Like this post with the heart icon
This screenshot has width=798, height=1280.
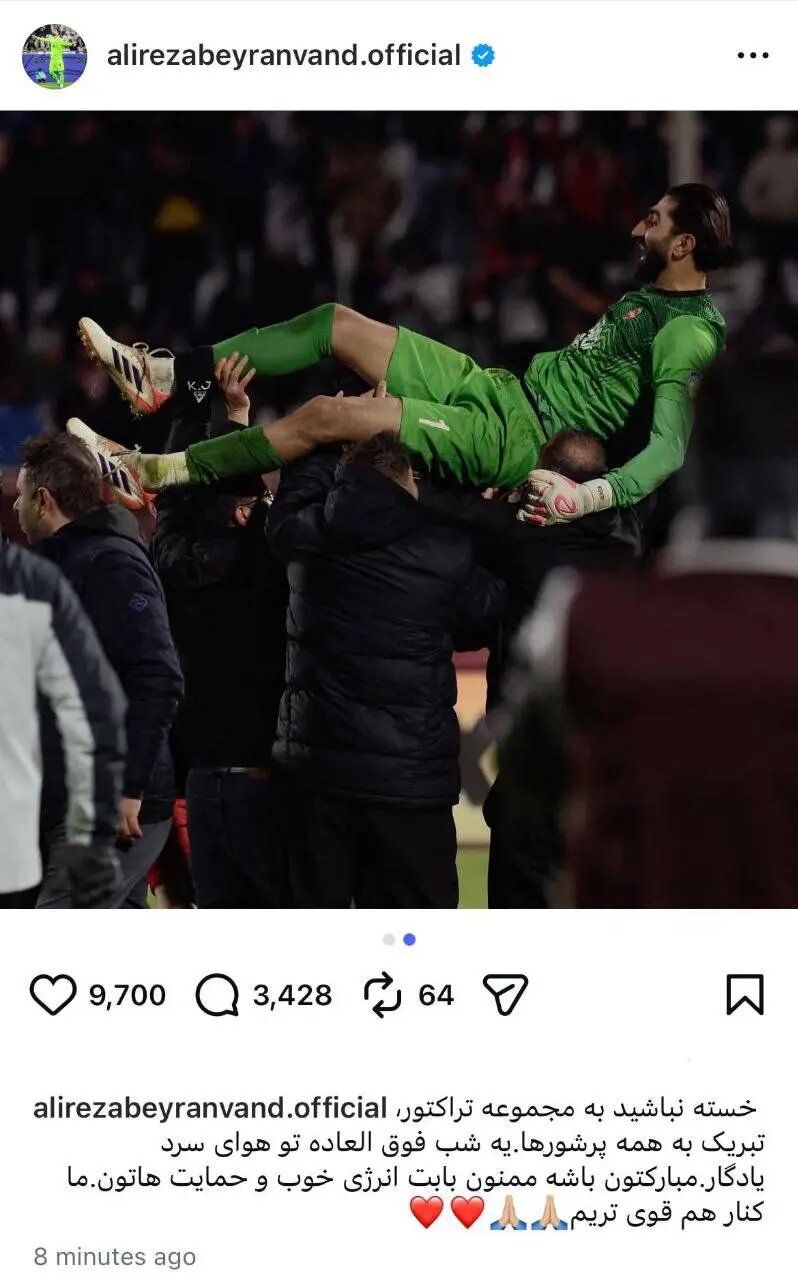coord(53,995)
